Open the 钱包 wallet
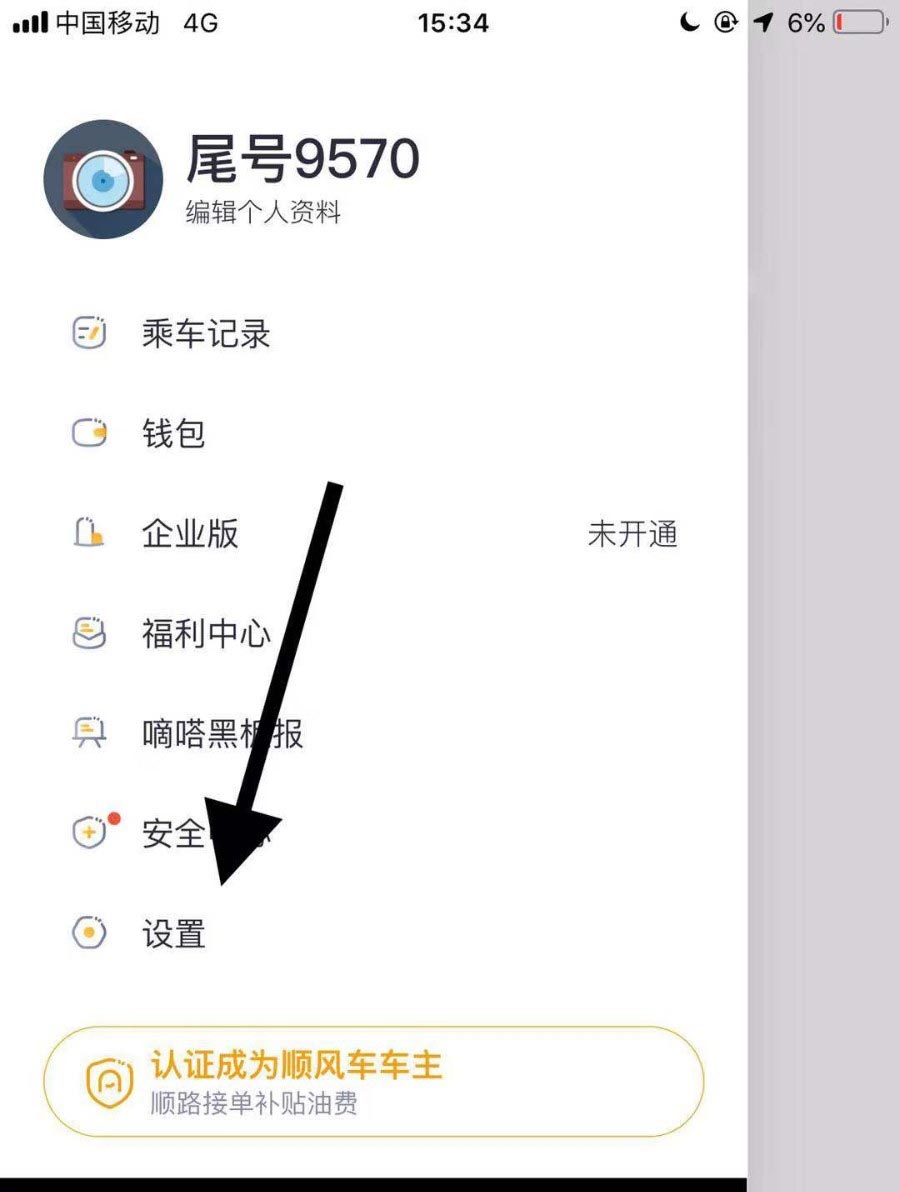Screen dimensions: 900x1192 point(174,434)
